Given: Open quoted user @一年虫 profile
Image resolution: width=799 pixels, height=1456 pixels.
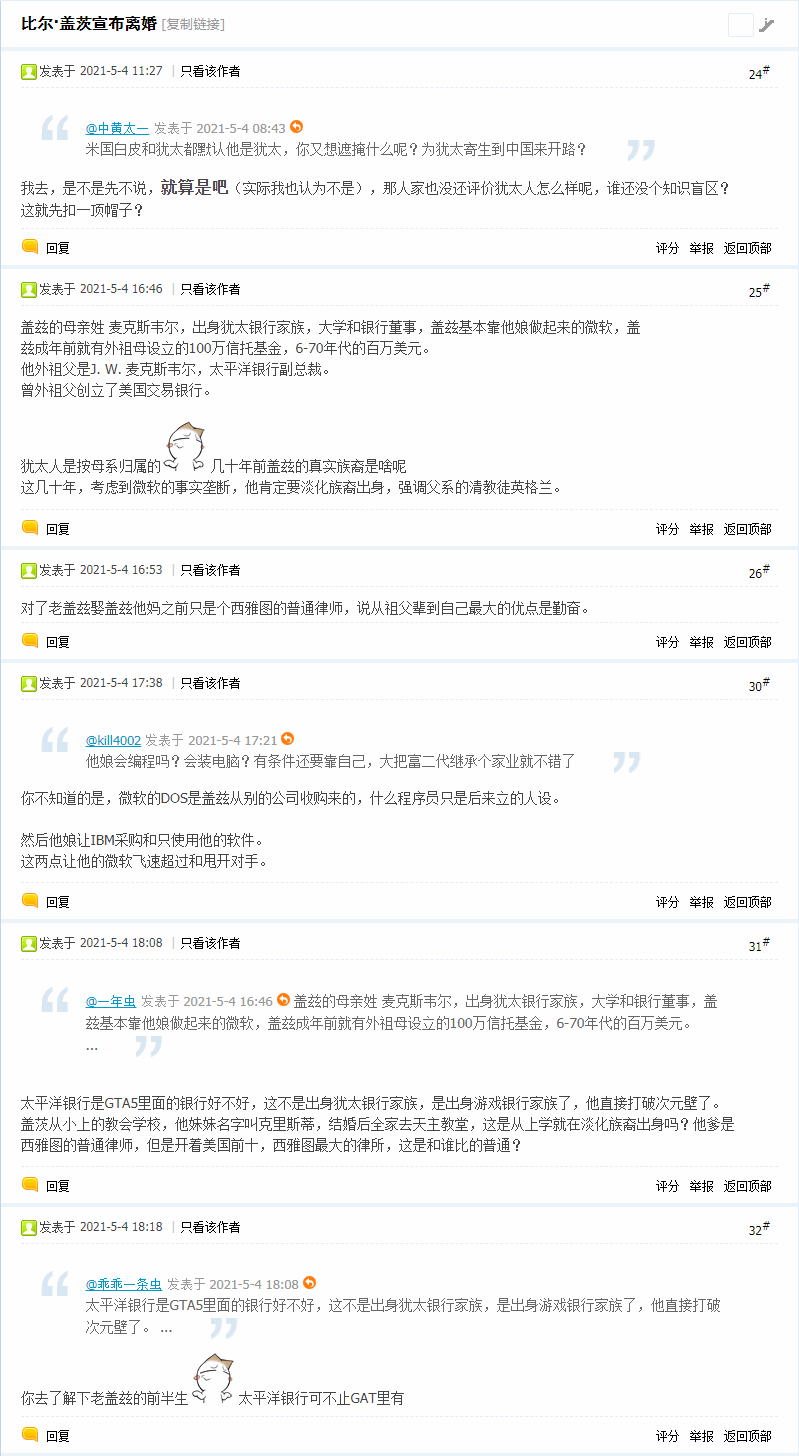Looking at the screenshot, I should [110, 1001].
